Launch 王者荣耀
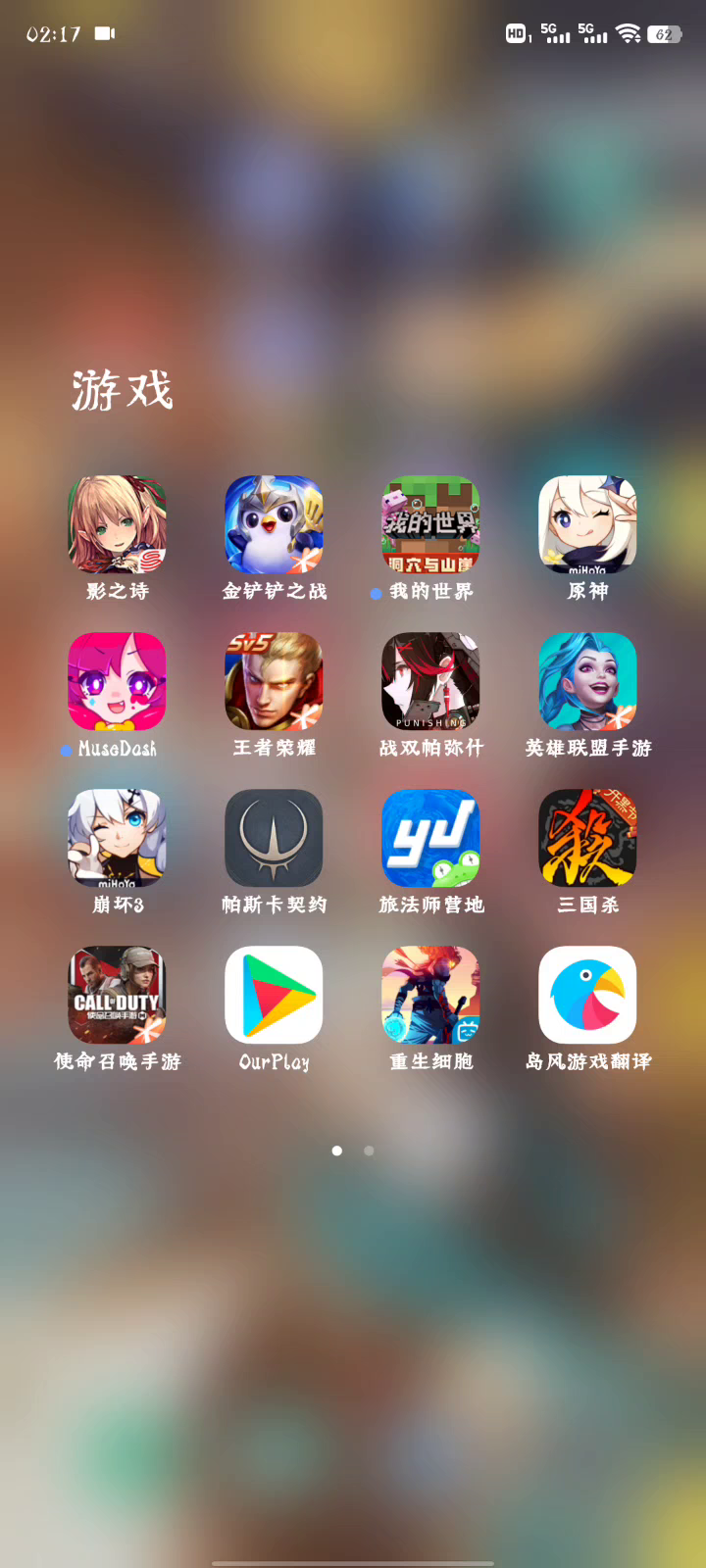Image resolution: width=706 pixels, height=1568 pixels. click(x=274, y=681)
